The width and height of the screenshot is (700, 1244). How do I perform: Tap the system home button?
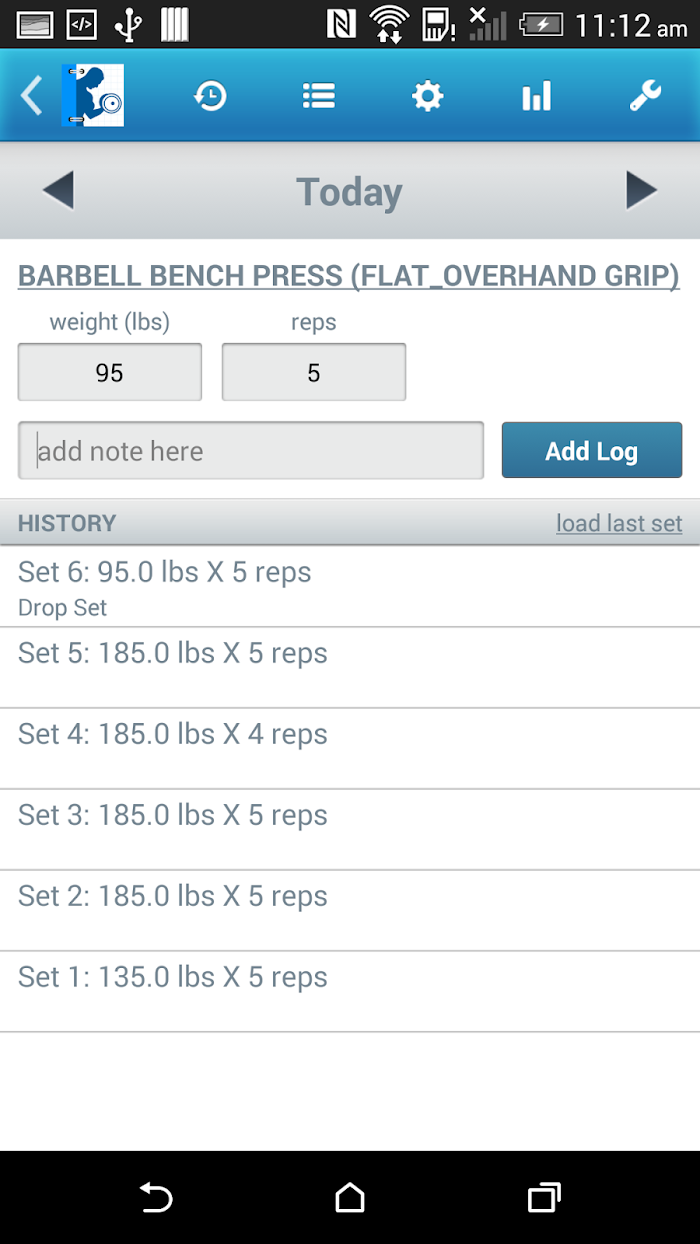point(350,1197)
